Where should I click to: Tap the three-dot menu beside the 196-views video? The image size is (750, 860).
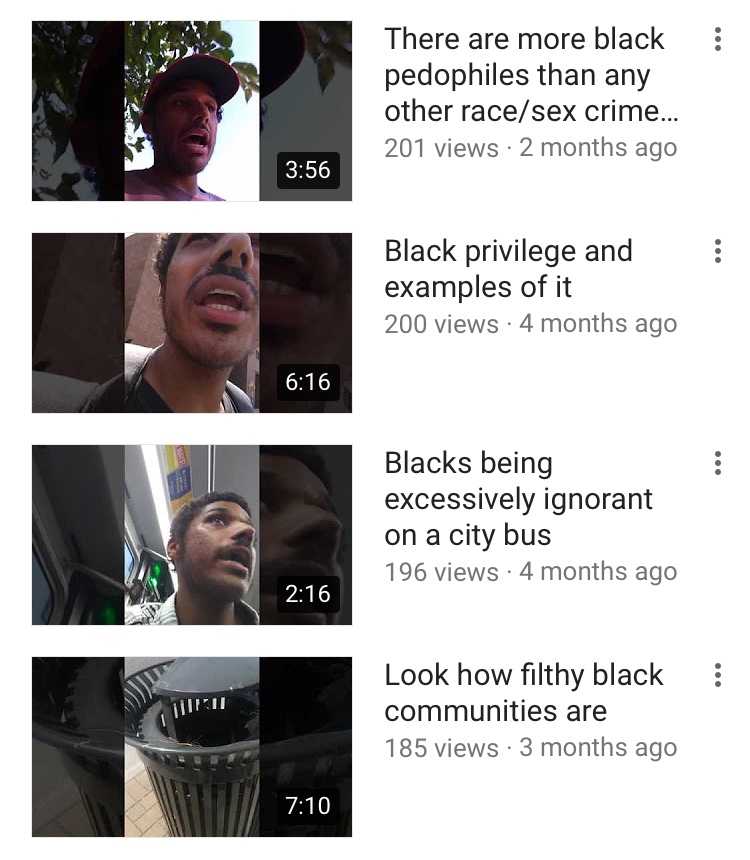pyautogui.click(x=717, y=464)
